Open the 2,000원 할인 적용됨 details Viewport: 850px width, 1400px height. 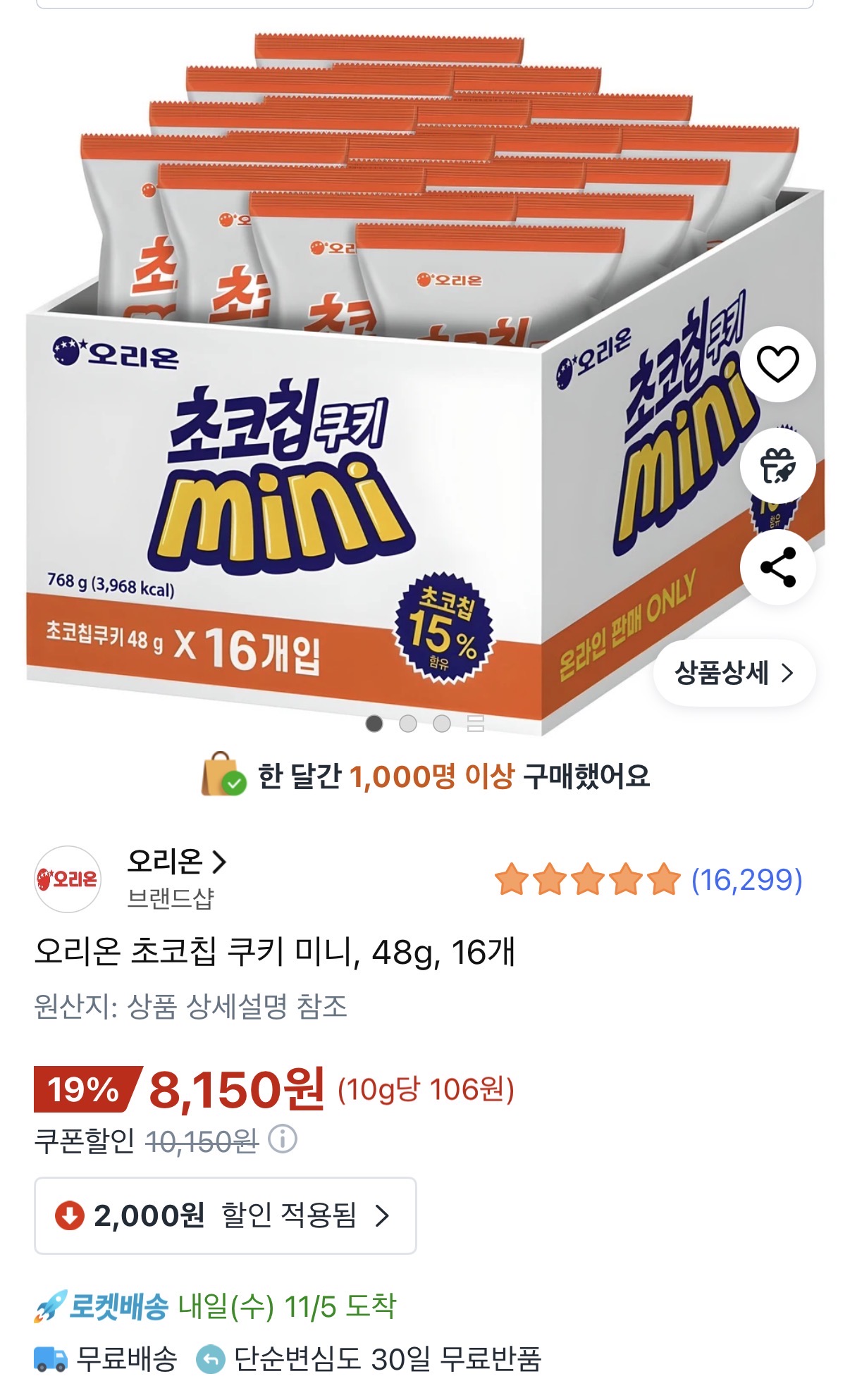(x=225, y=1215)
